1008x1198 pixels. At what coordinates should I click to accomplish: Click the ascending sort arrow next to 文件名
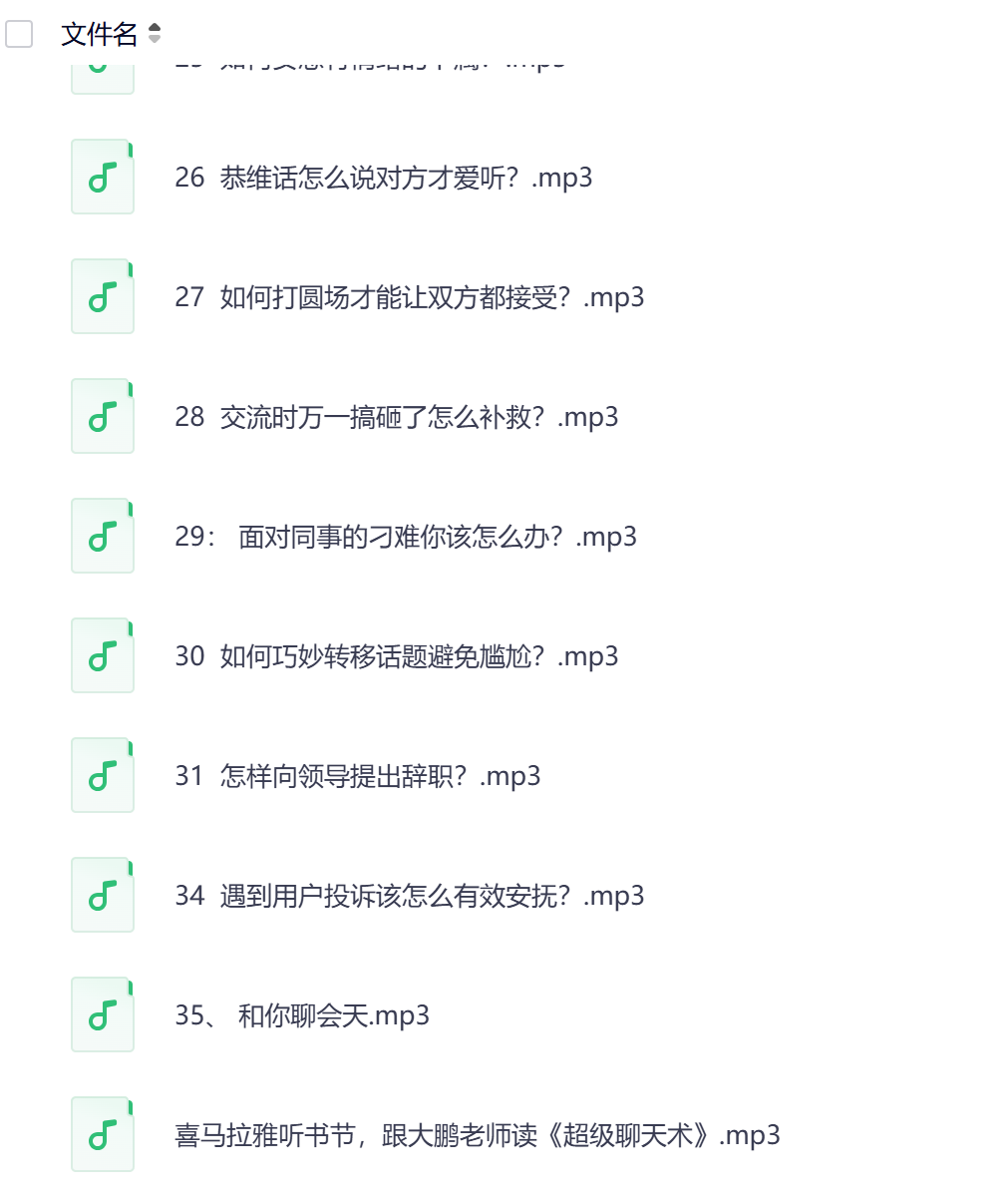click(155, 28)
